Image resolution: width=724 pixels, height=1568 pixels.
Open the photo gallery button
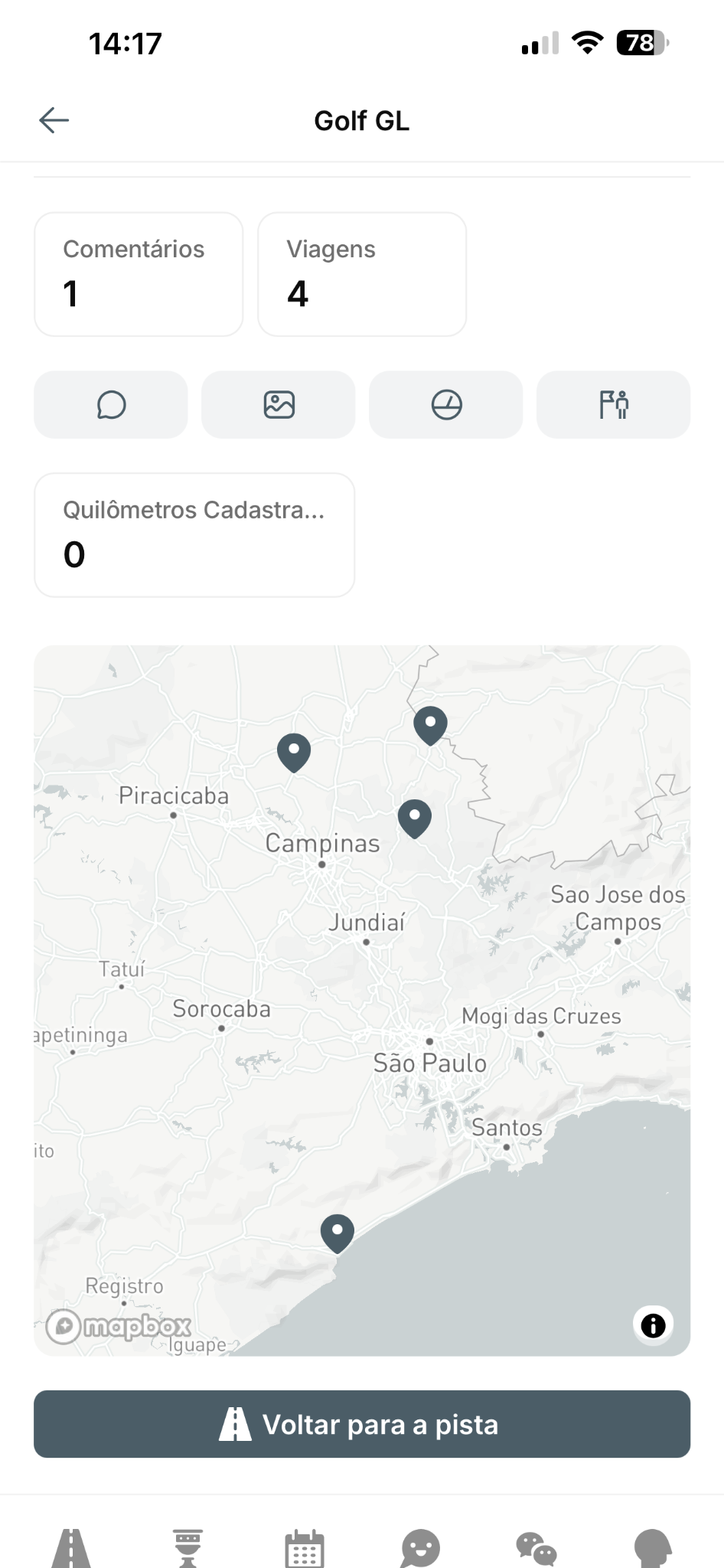pos(279,405)
